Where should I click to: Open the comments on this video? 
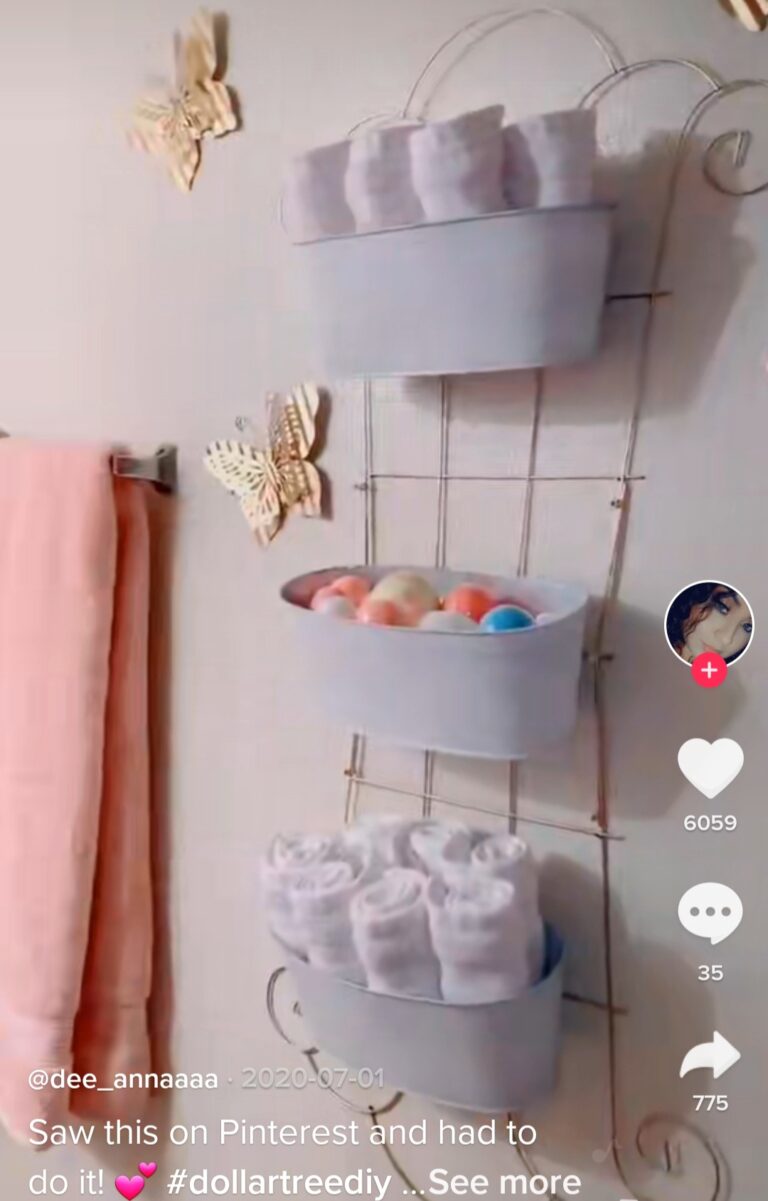(710, 914)
